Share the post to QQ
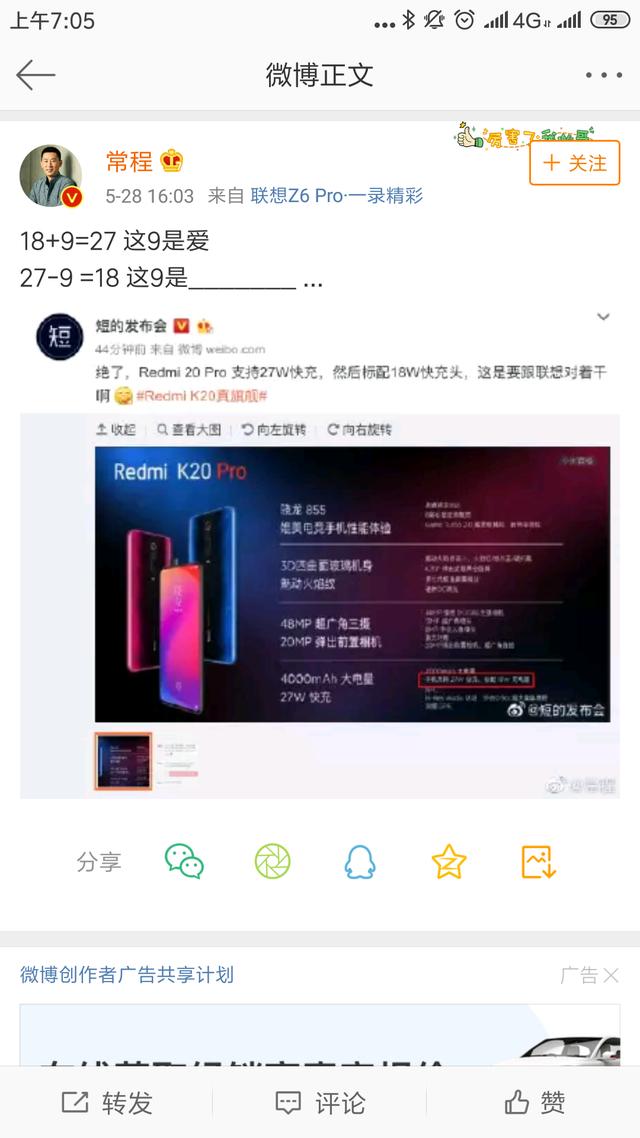This screenshot has height=1138, width=640. [360, 861]
